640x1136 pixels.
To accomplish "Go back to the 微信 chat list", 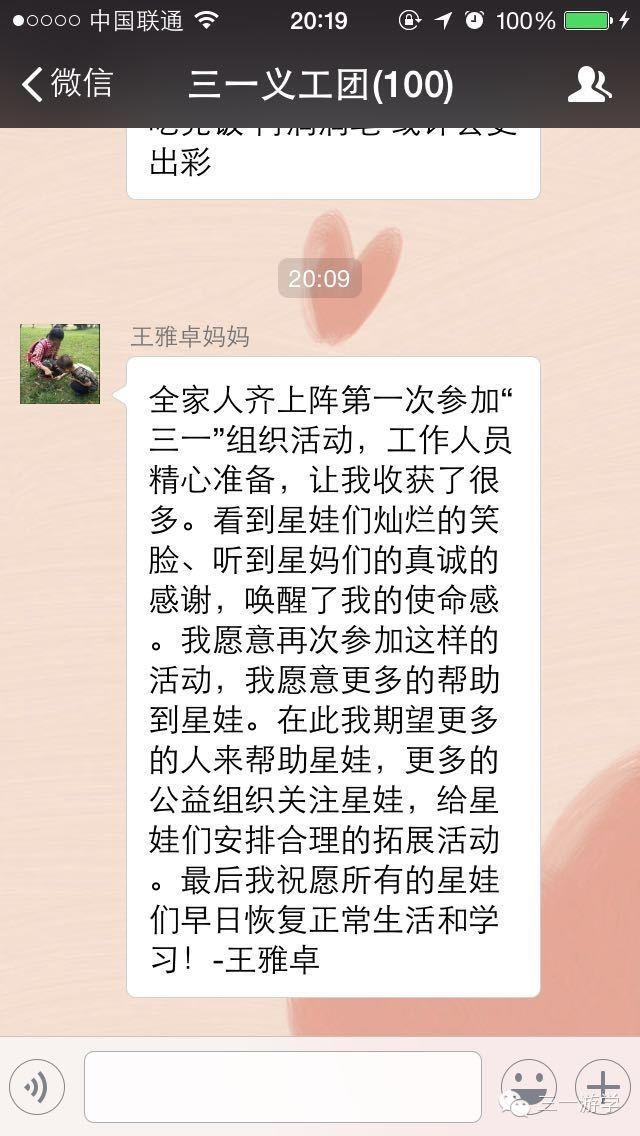I will [67, 84].
